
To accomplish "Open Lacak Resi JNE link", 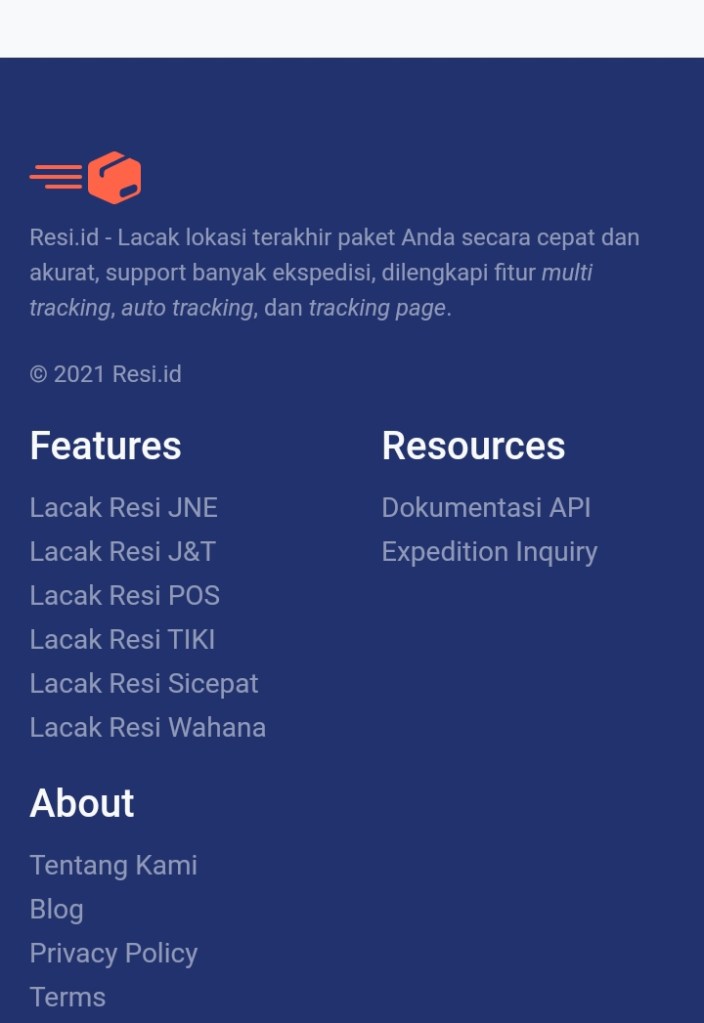I will [123, 508].
